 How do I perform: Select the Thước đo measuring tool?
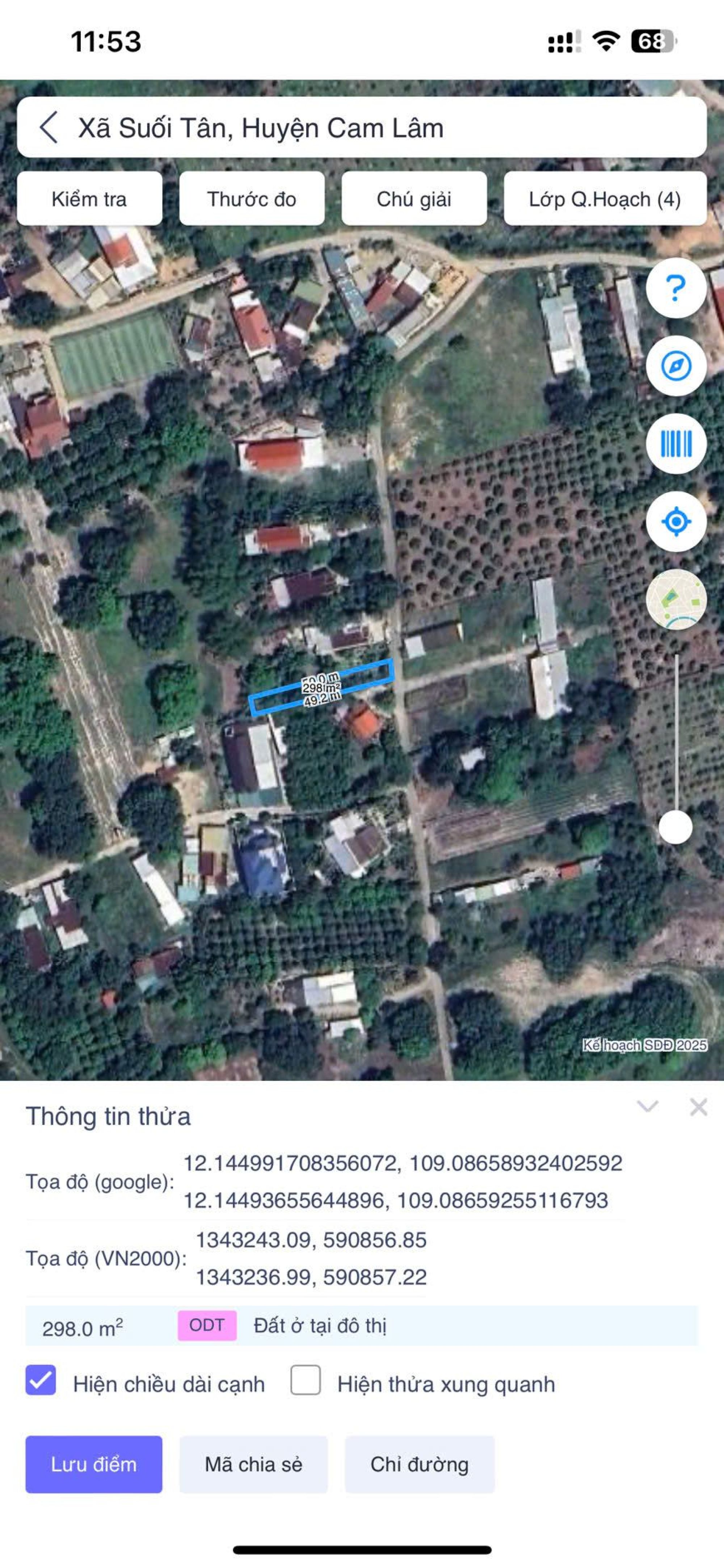click(x=251, y=199)
